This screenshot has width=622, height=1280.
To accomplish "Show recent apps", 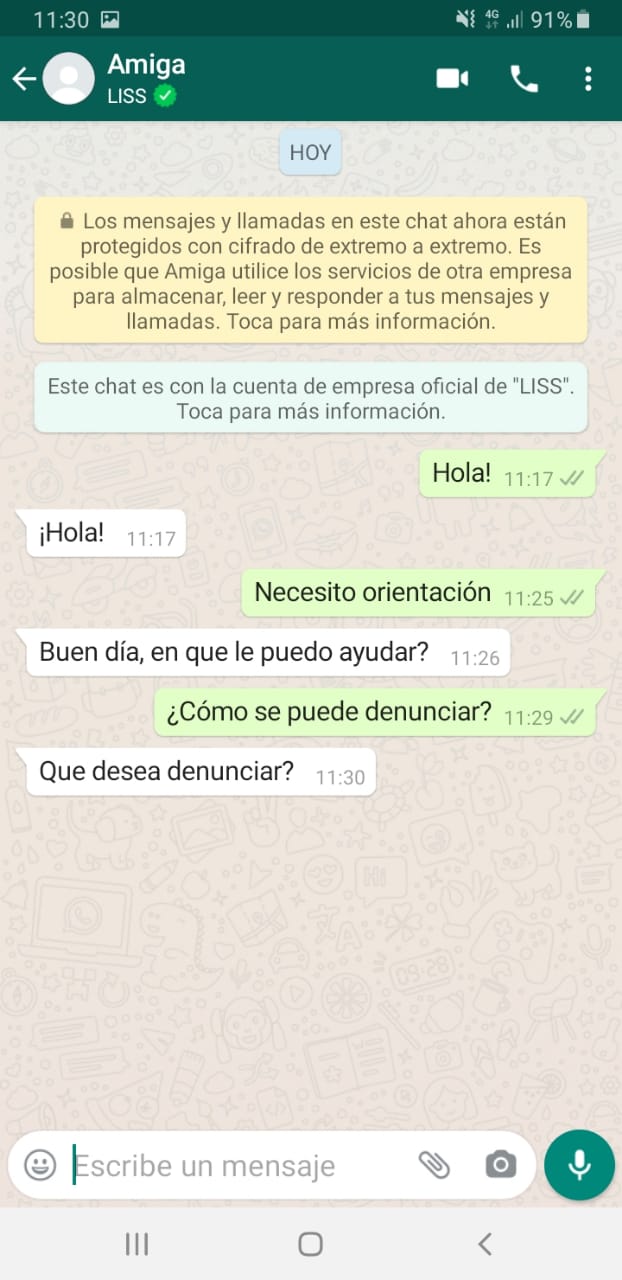I will tap(137, 1244).
